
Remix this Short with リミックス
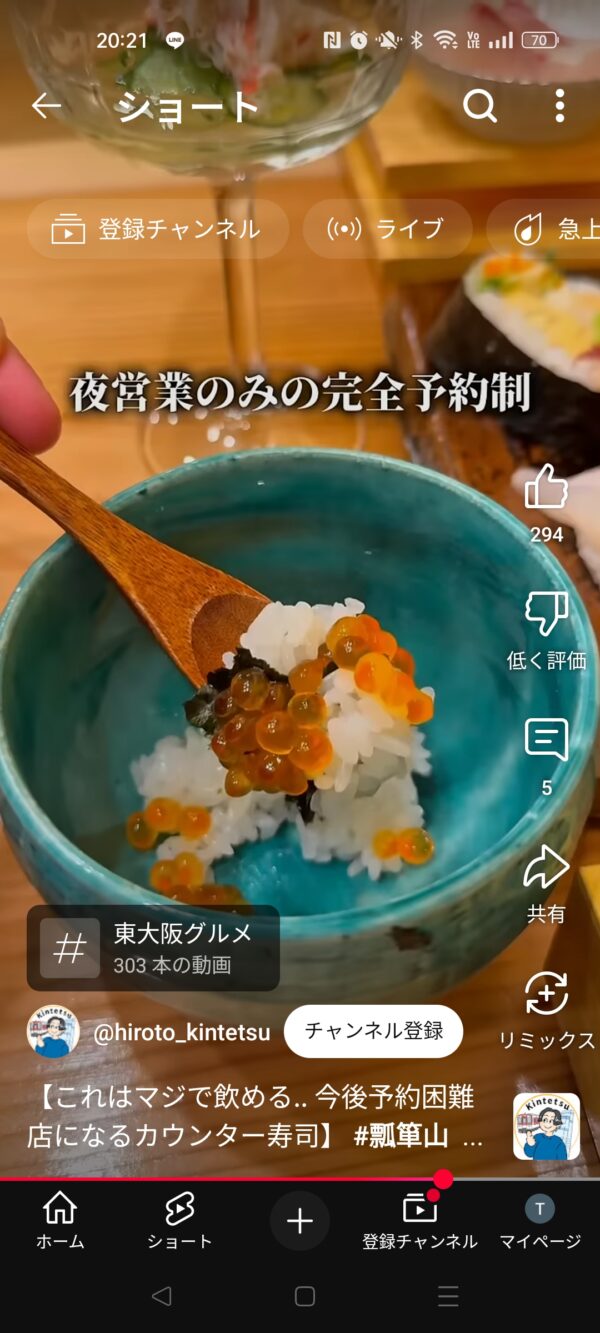tap(546, 995)
